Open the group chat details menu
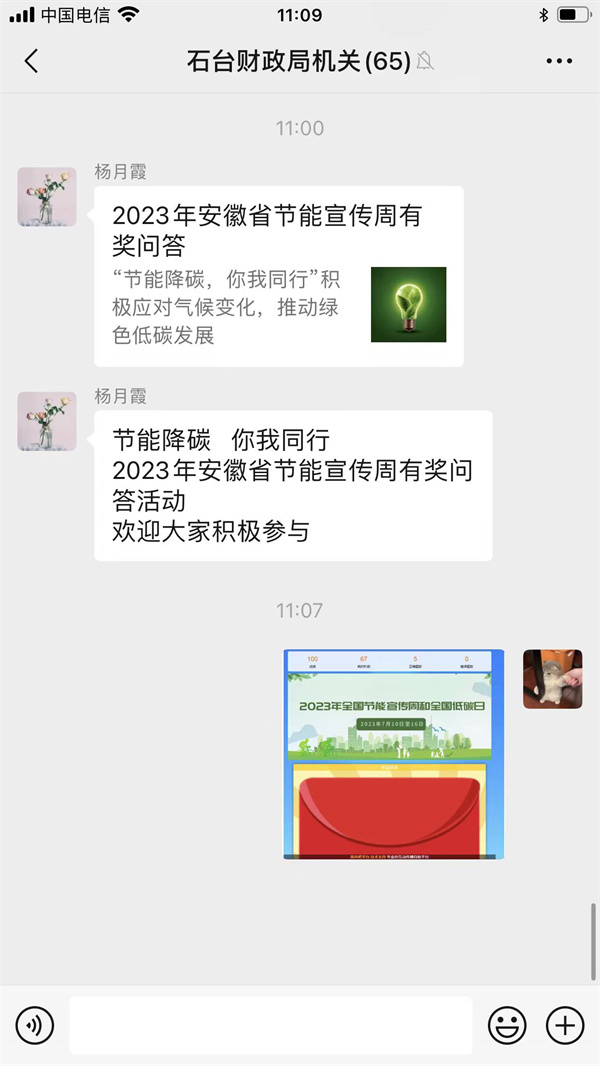The height and width of the screenshot is (1066, 600). (559, 61)
